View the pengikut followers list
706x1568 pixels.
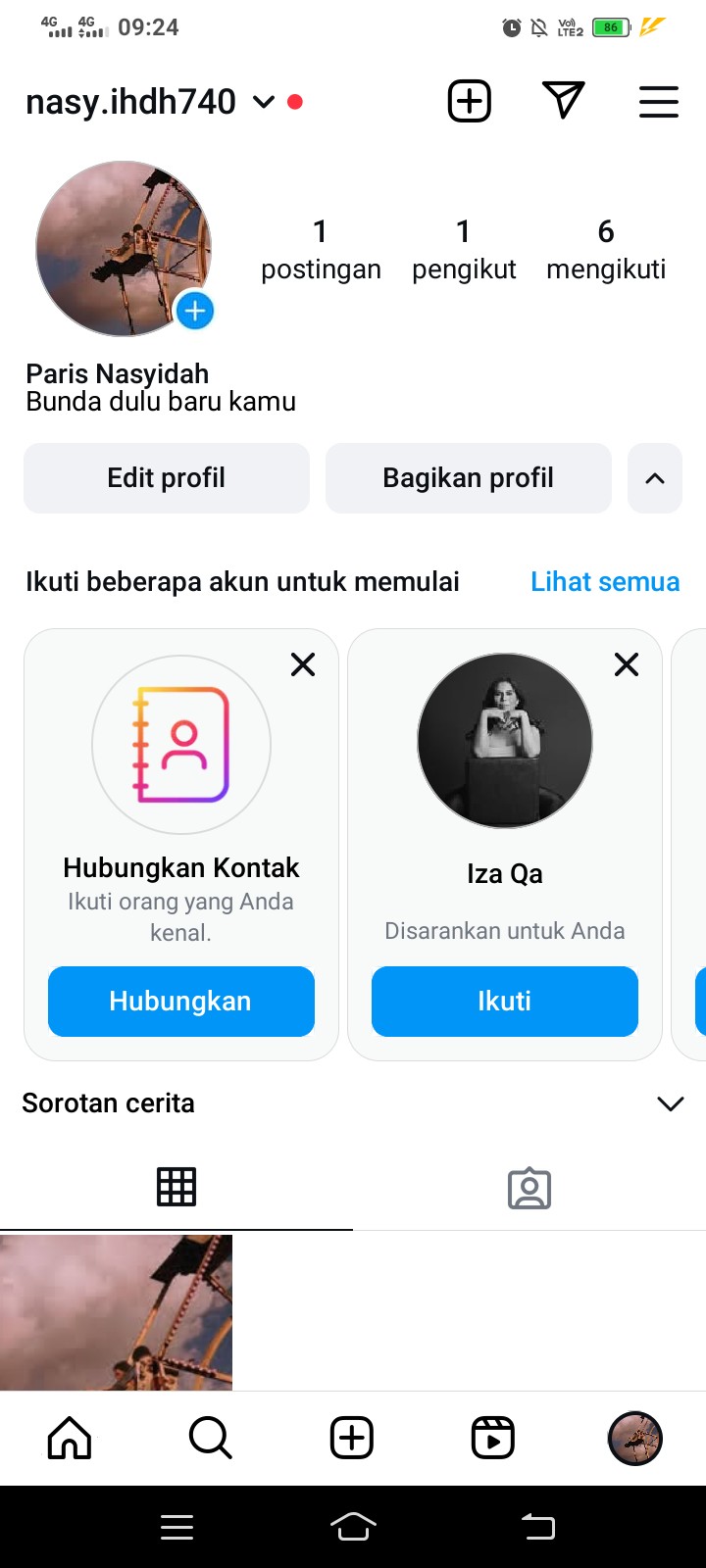[464, 249]
